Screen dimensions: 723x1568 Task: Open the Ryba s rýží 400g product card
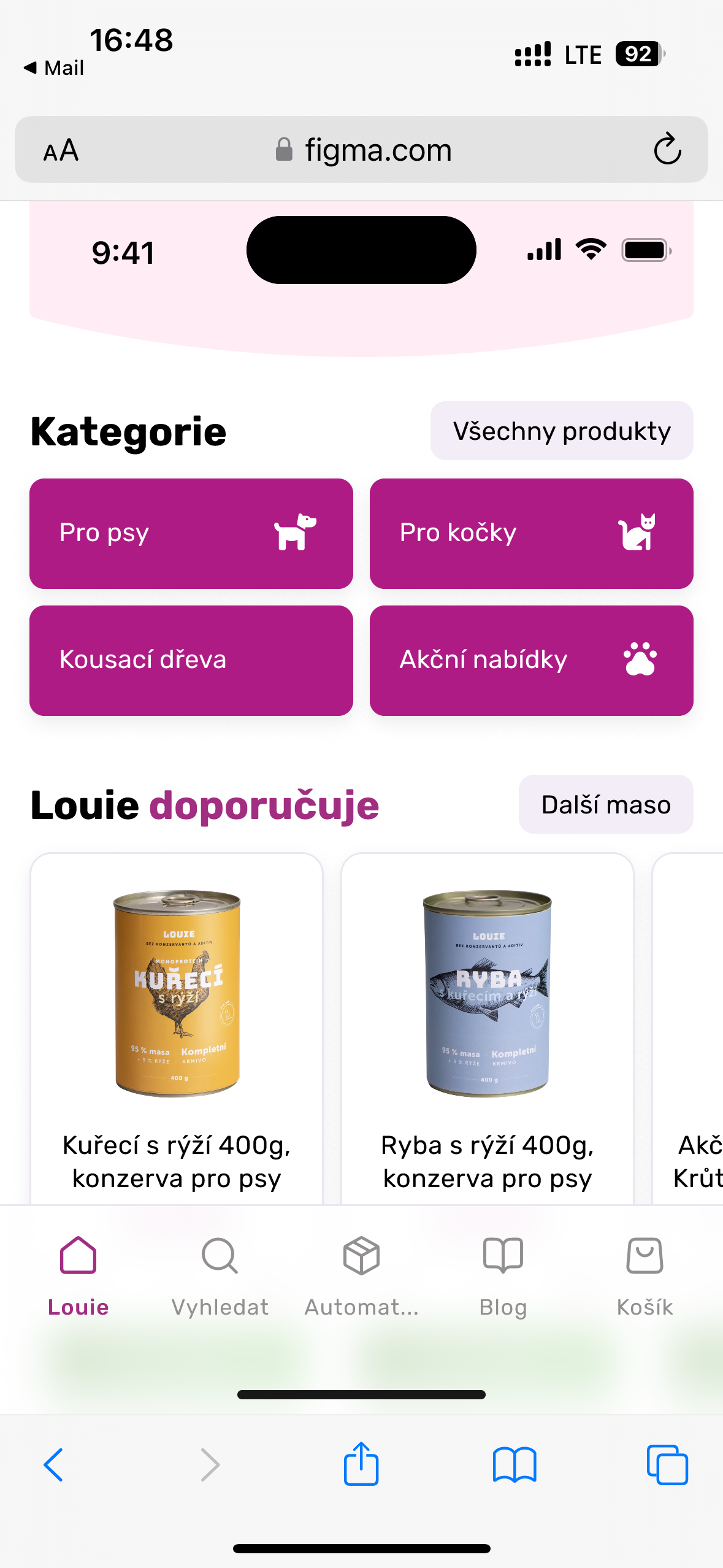tap(488, 1029)
